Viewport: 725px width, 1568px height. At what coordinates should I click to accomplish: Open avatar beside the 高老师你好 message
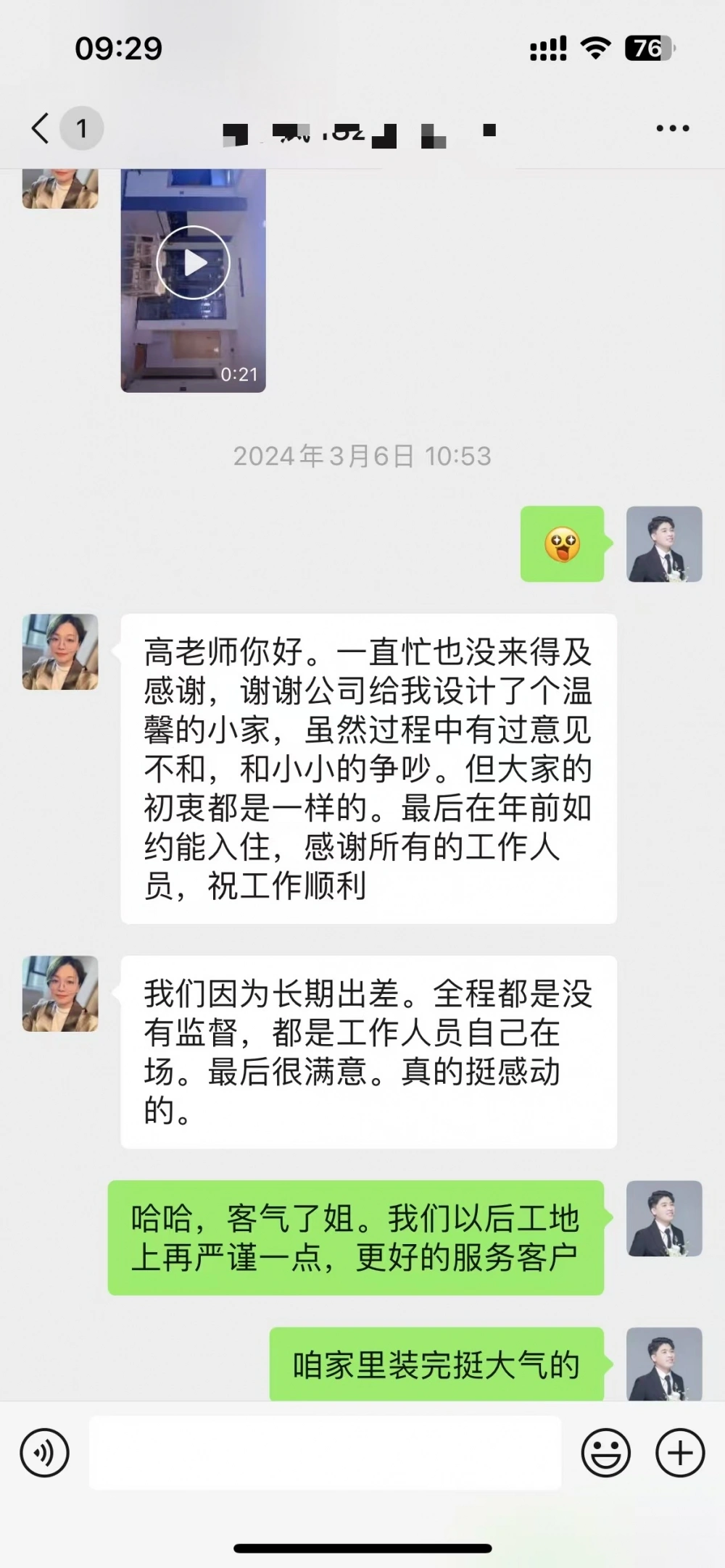(x=60, y=651)
